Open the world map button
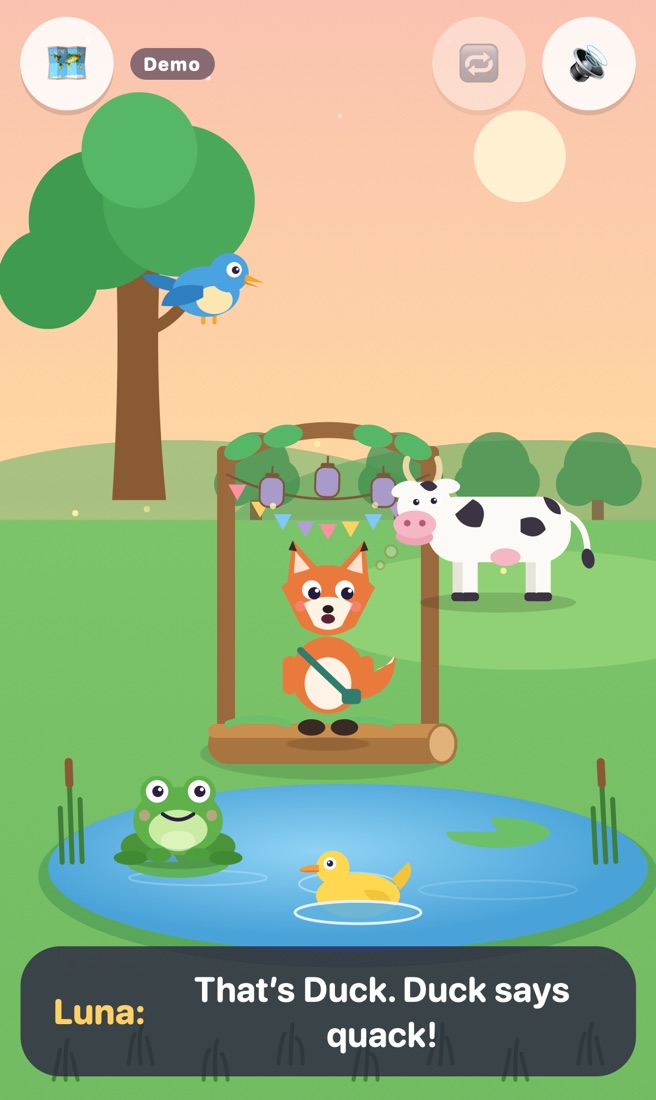The height and width of the screenshot is (1100, 656). 67,63
